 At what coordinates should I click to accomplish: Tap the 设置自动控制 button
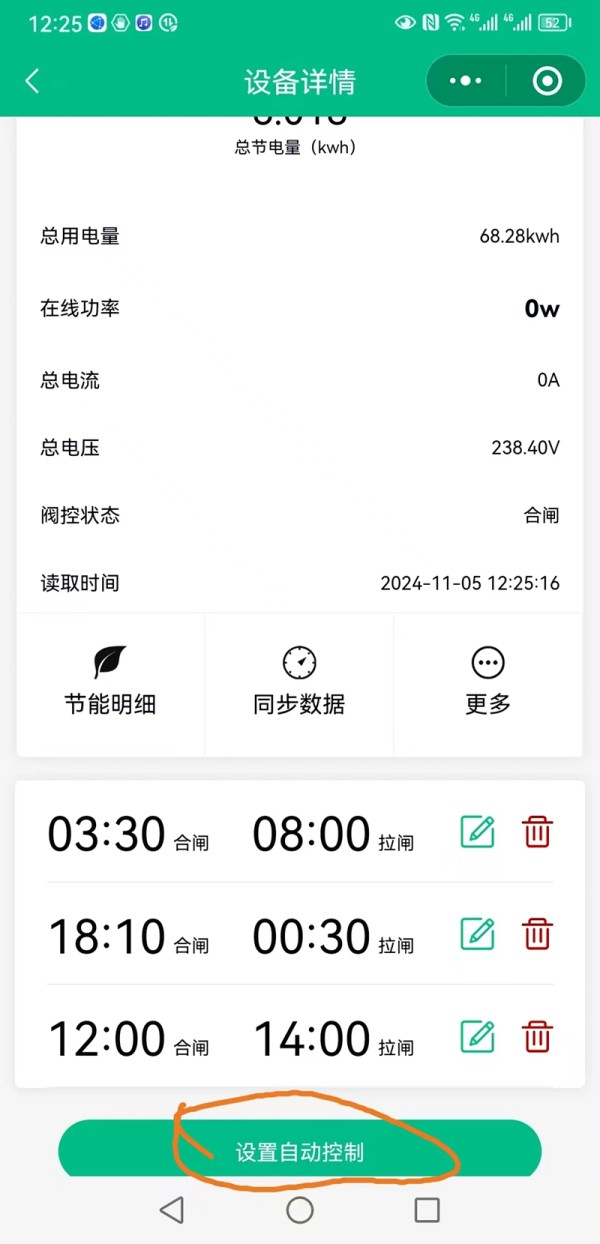(300, 1151)
